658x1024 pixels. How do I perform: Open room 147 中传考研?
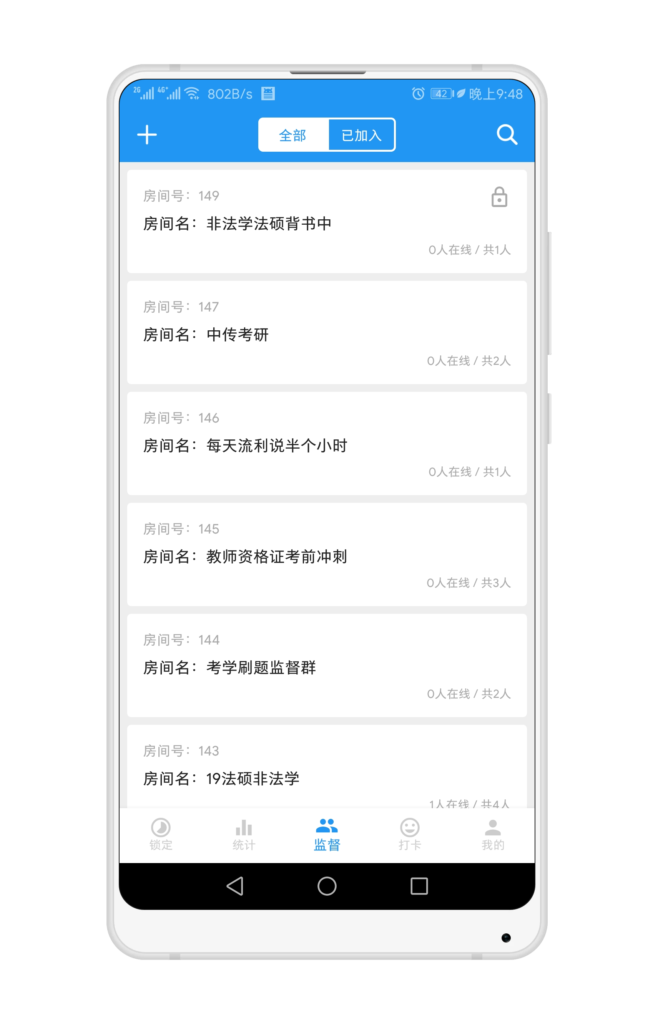point(326,333)
